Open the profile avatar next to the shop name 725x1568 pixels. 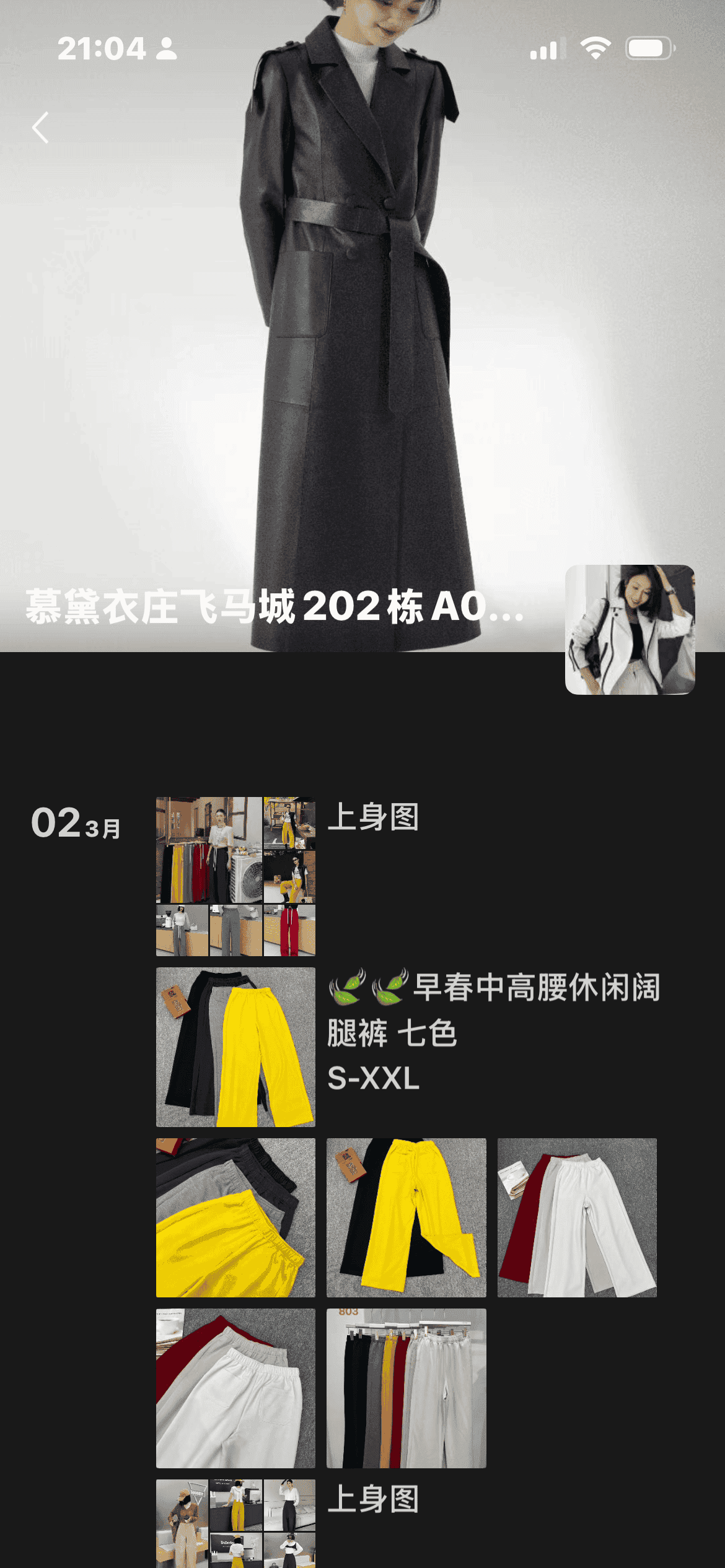pyautogui.click(x=630, y=629)
